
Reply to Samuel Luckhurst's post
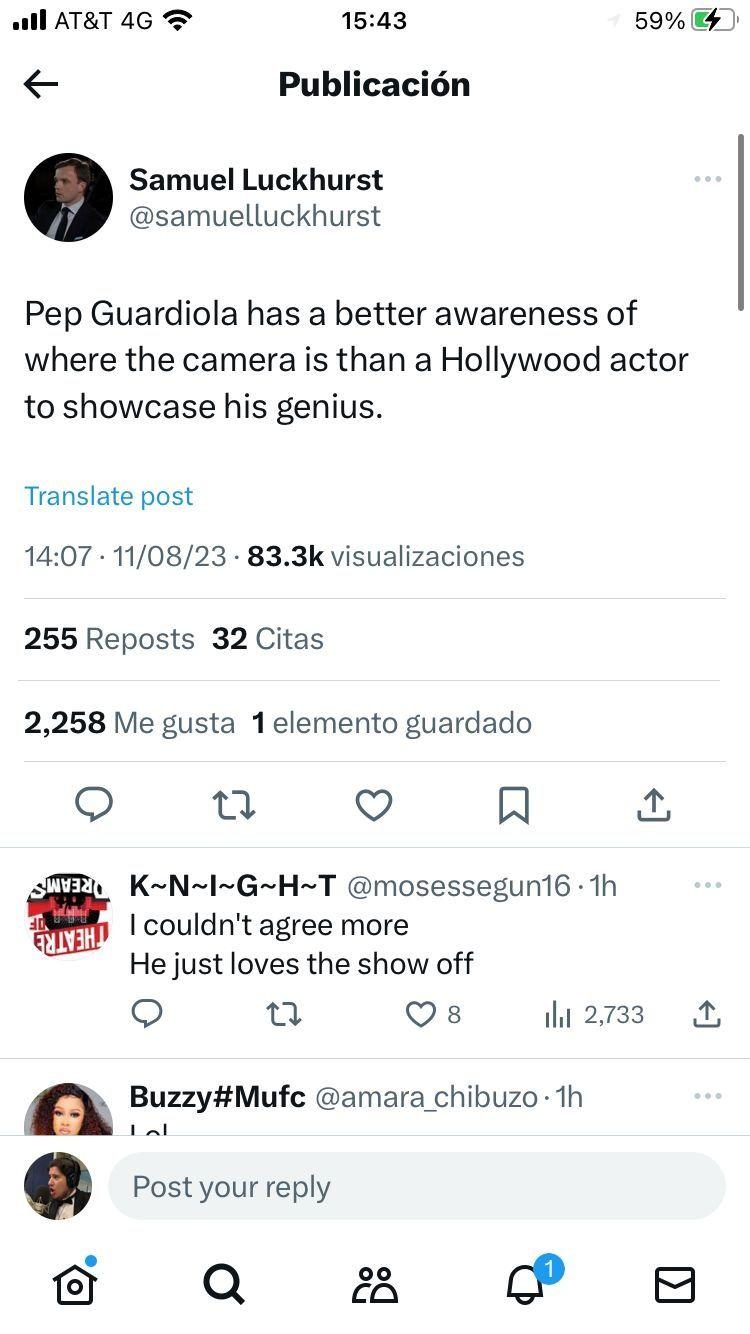[x=94, y=804]
